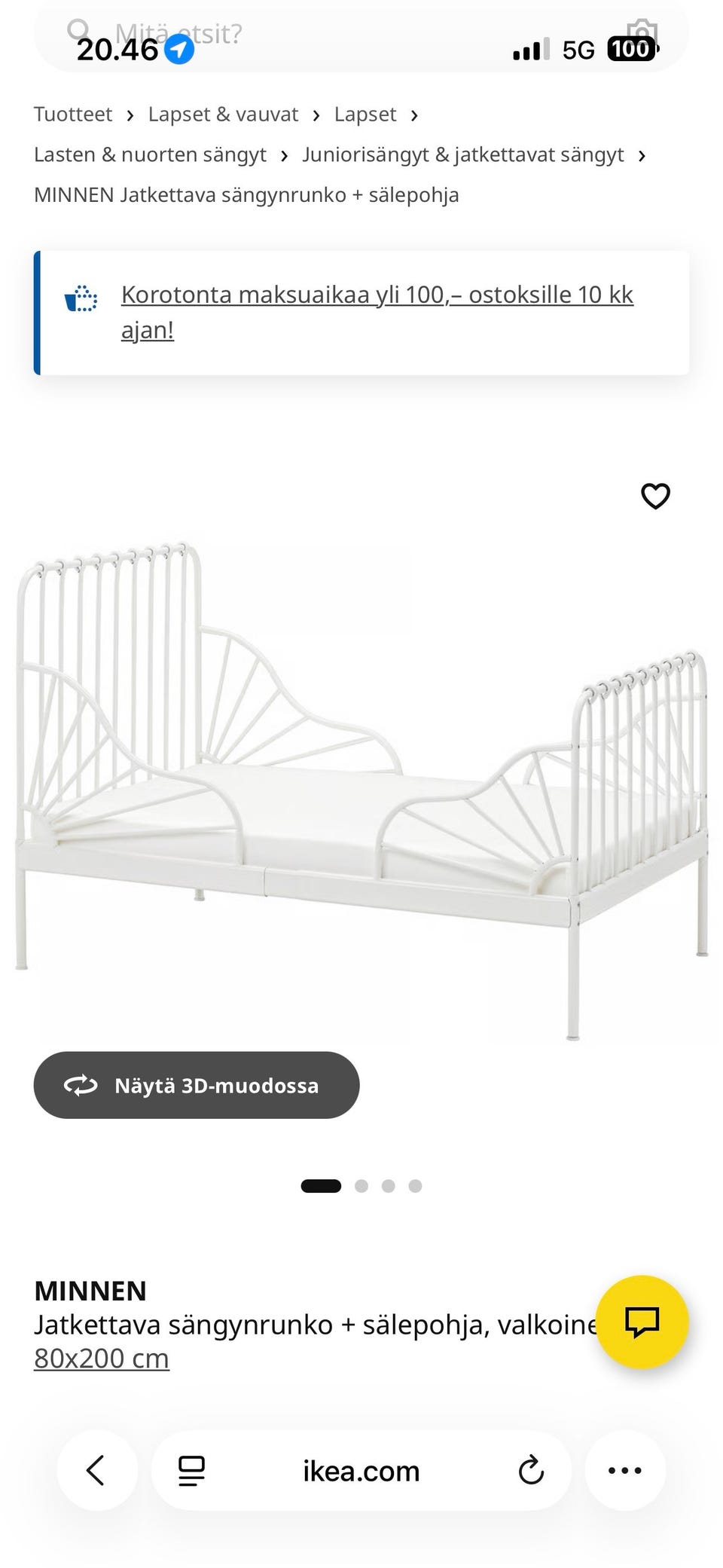The width and height of the screenshot is (723, 1568).
Task: Open the Tuotteet breadcrumb link
Action: click(x=73, y=115)
